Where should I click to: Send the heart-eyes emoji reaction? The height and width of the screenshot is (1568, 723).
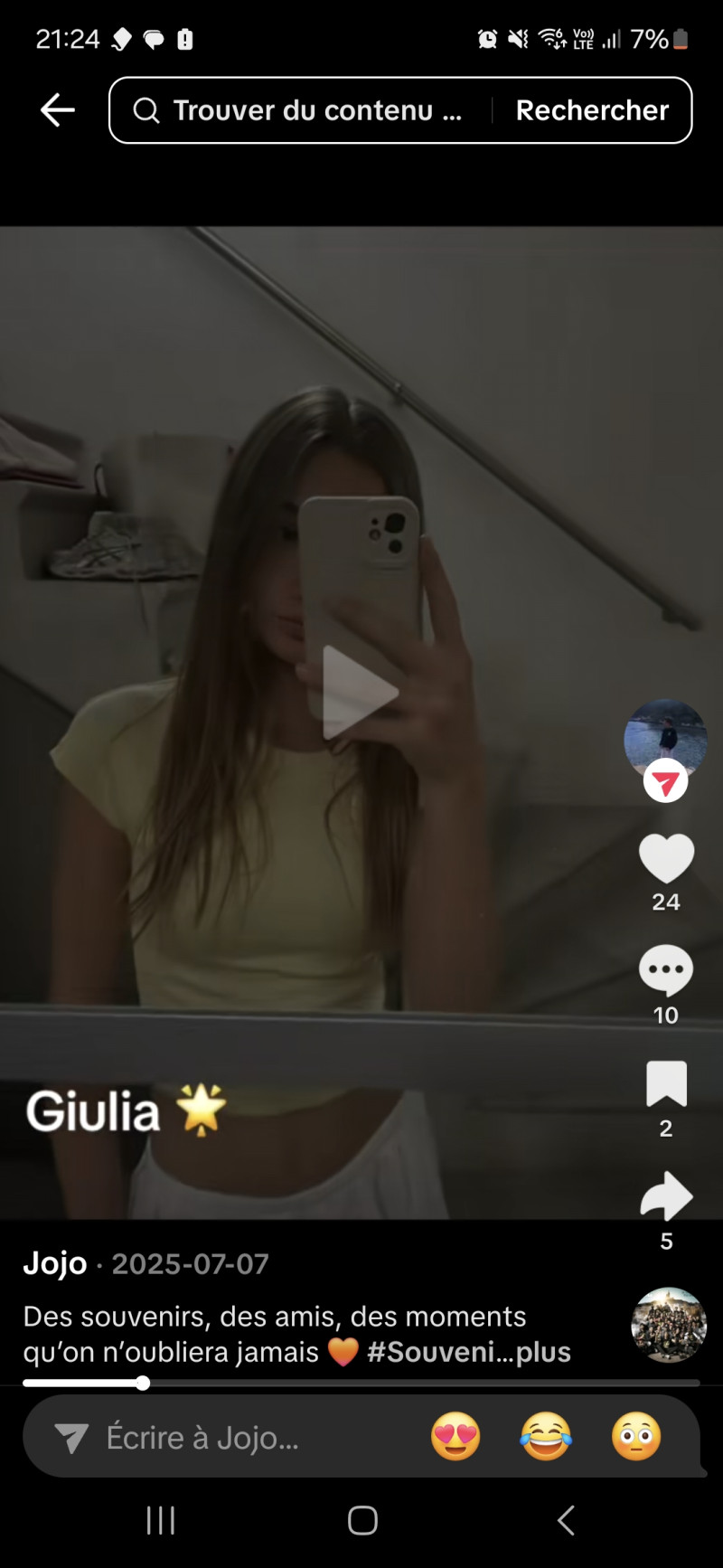click(455, 1436)
